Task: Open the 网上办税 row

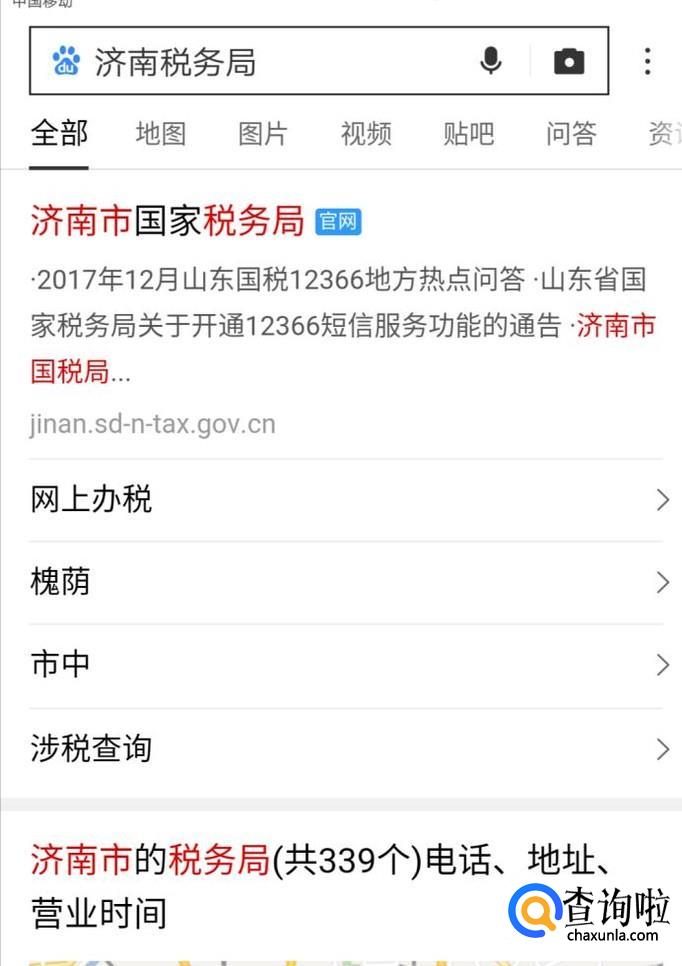Action: click(x=346, y=499)
